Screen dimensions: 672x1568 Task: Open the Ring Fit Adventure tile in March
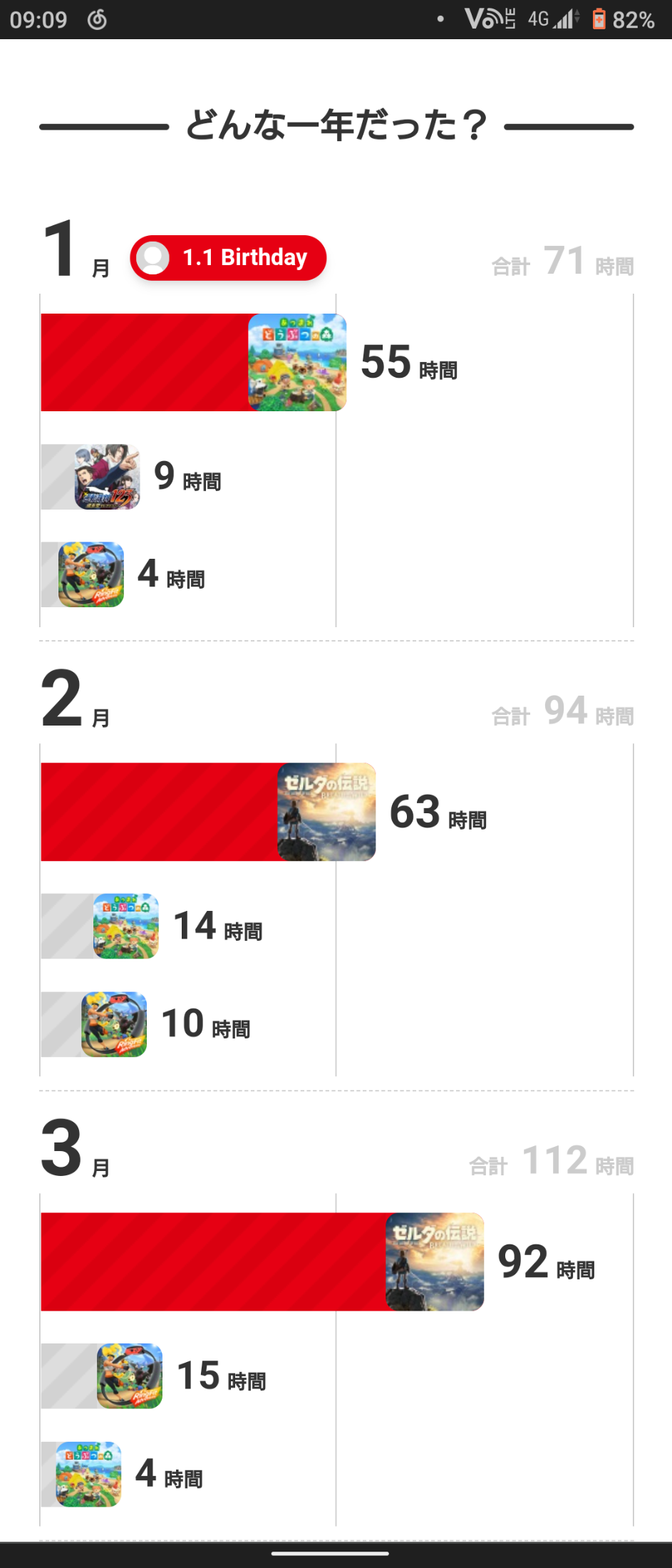[x=130, y=1376]
